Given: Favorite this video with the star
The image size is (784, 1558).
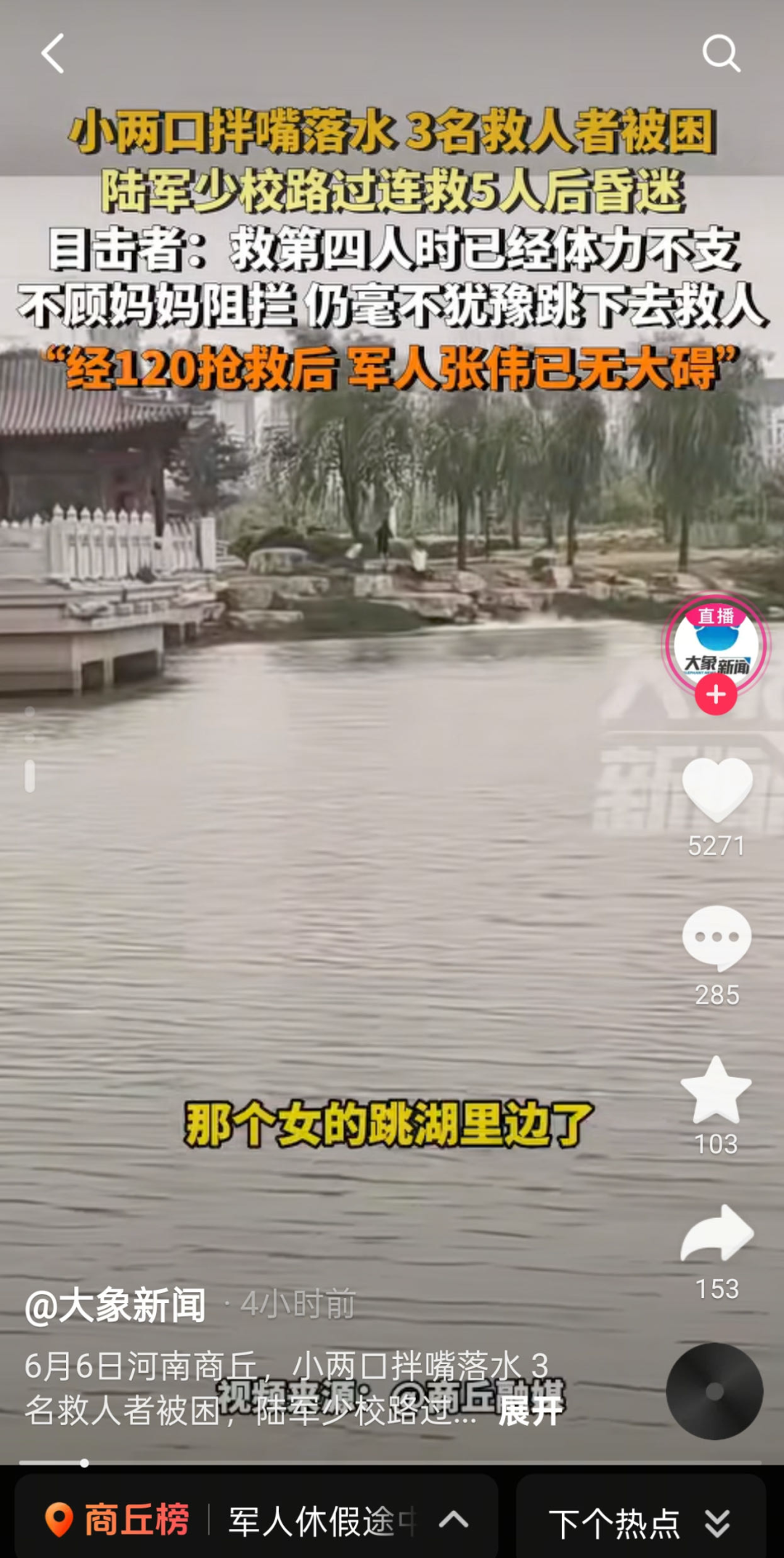Looking at the screenshot, I should 716,1090.
